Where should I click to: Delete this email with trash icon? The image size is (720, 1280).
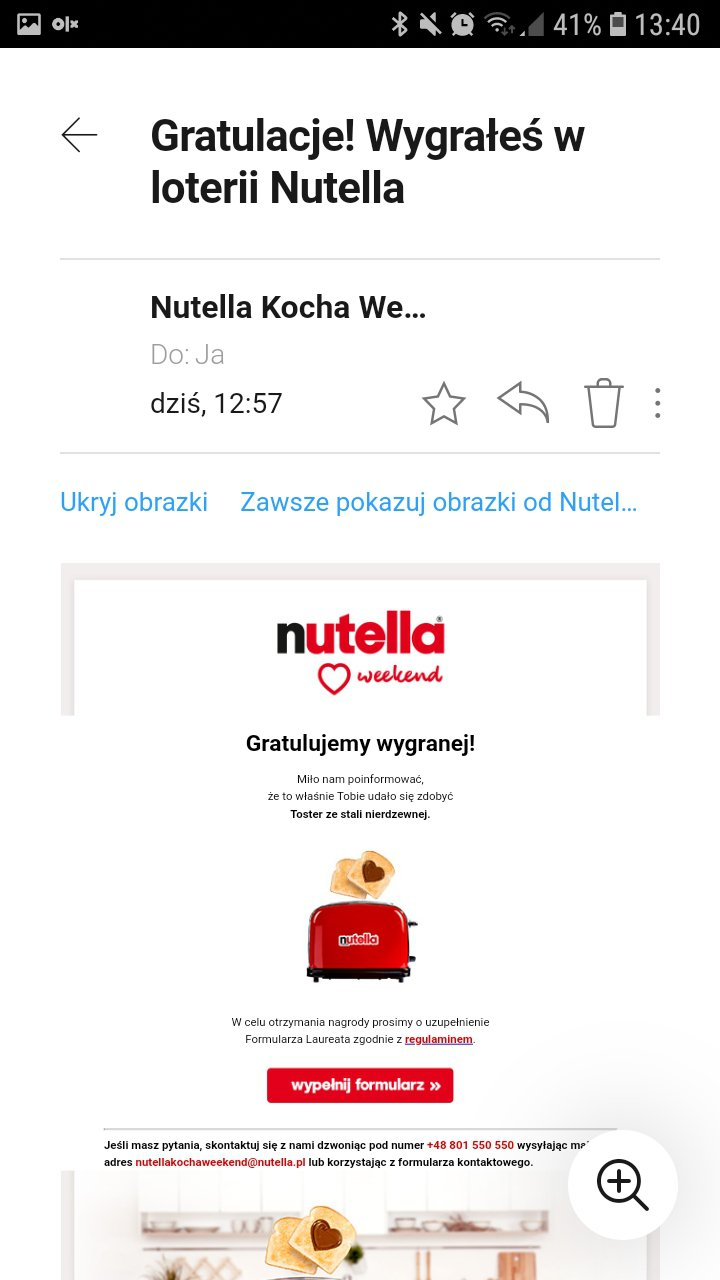coord(603,403)
